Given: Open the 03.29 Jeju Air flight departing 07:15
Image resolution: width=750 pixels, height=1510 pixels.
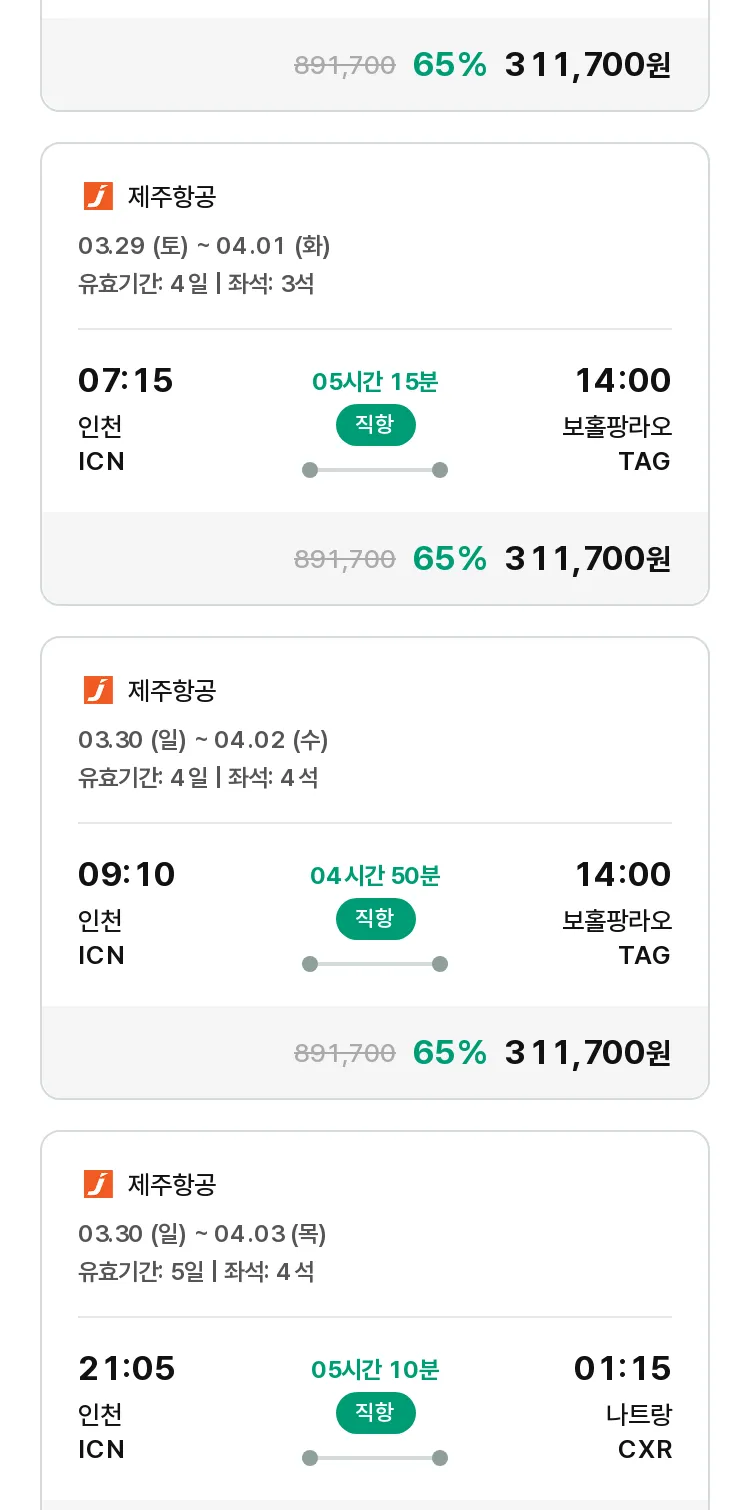Looking at the screenshot, I should (375, 374).
